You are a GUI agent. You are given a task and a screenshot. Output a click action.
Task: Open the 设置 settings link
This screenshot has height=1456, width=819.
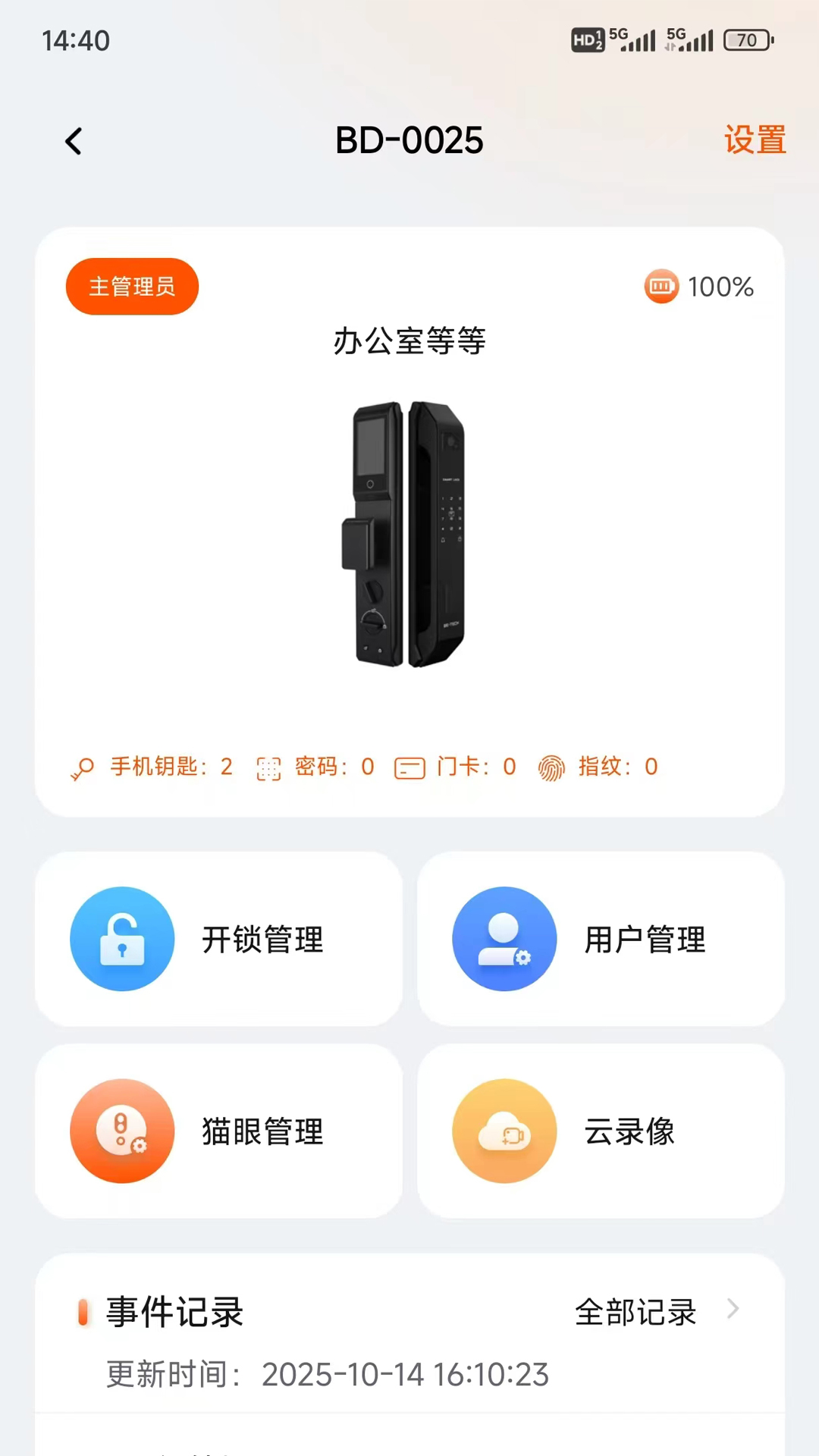point(755,140)
